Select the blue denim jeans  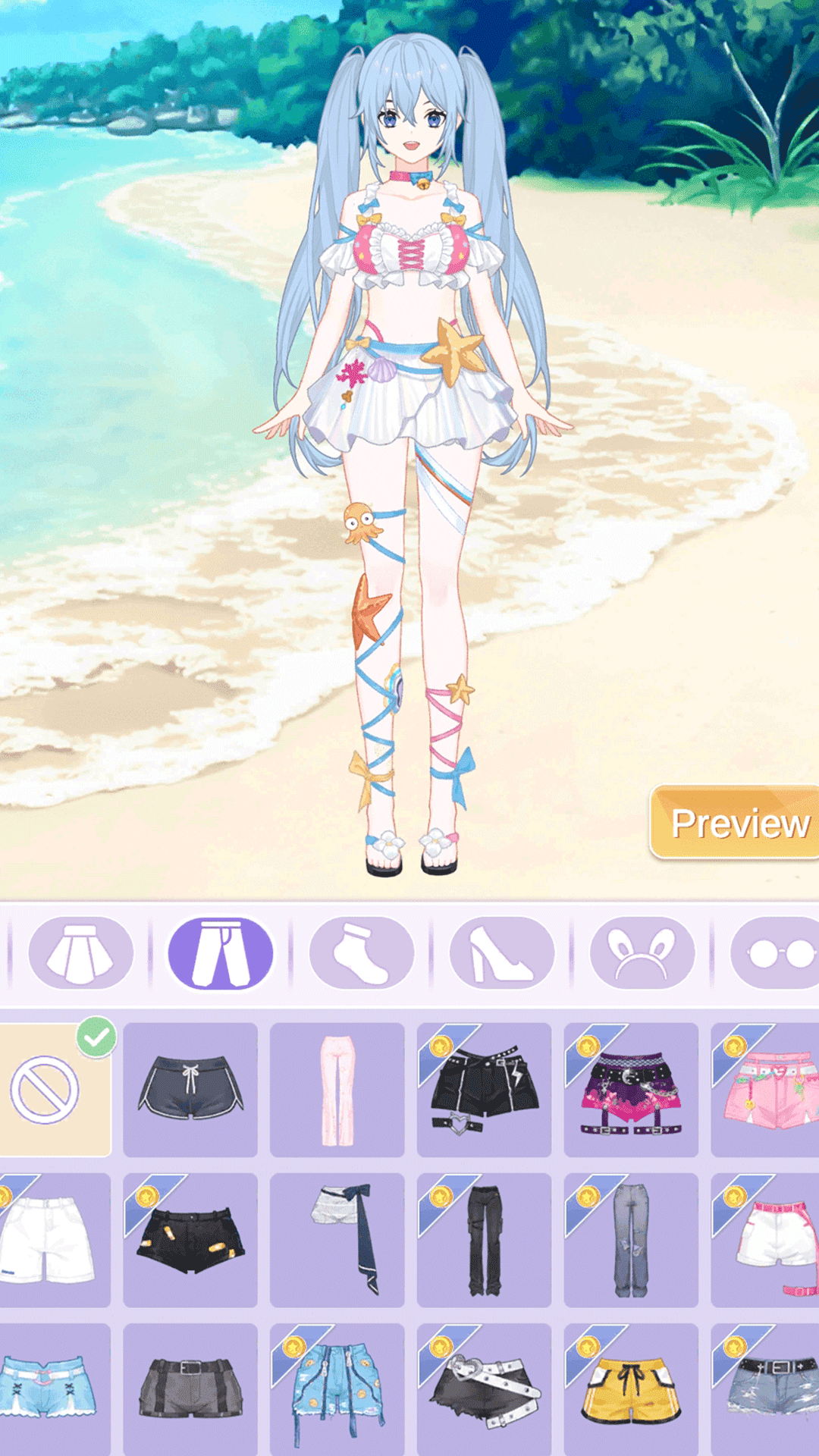click(632, 1236)
